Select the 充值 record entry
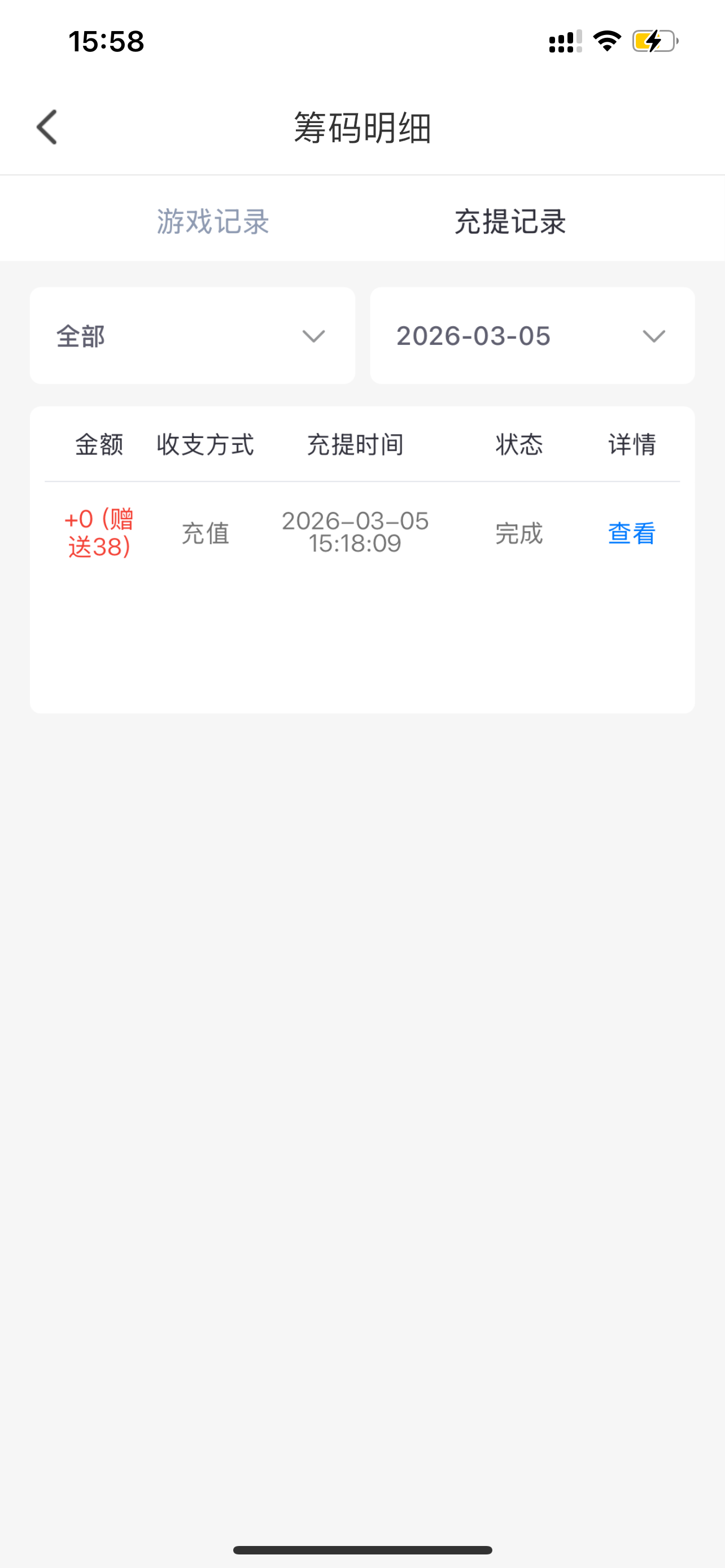 click(205, 534)
